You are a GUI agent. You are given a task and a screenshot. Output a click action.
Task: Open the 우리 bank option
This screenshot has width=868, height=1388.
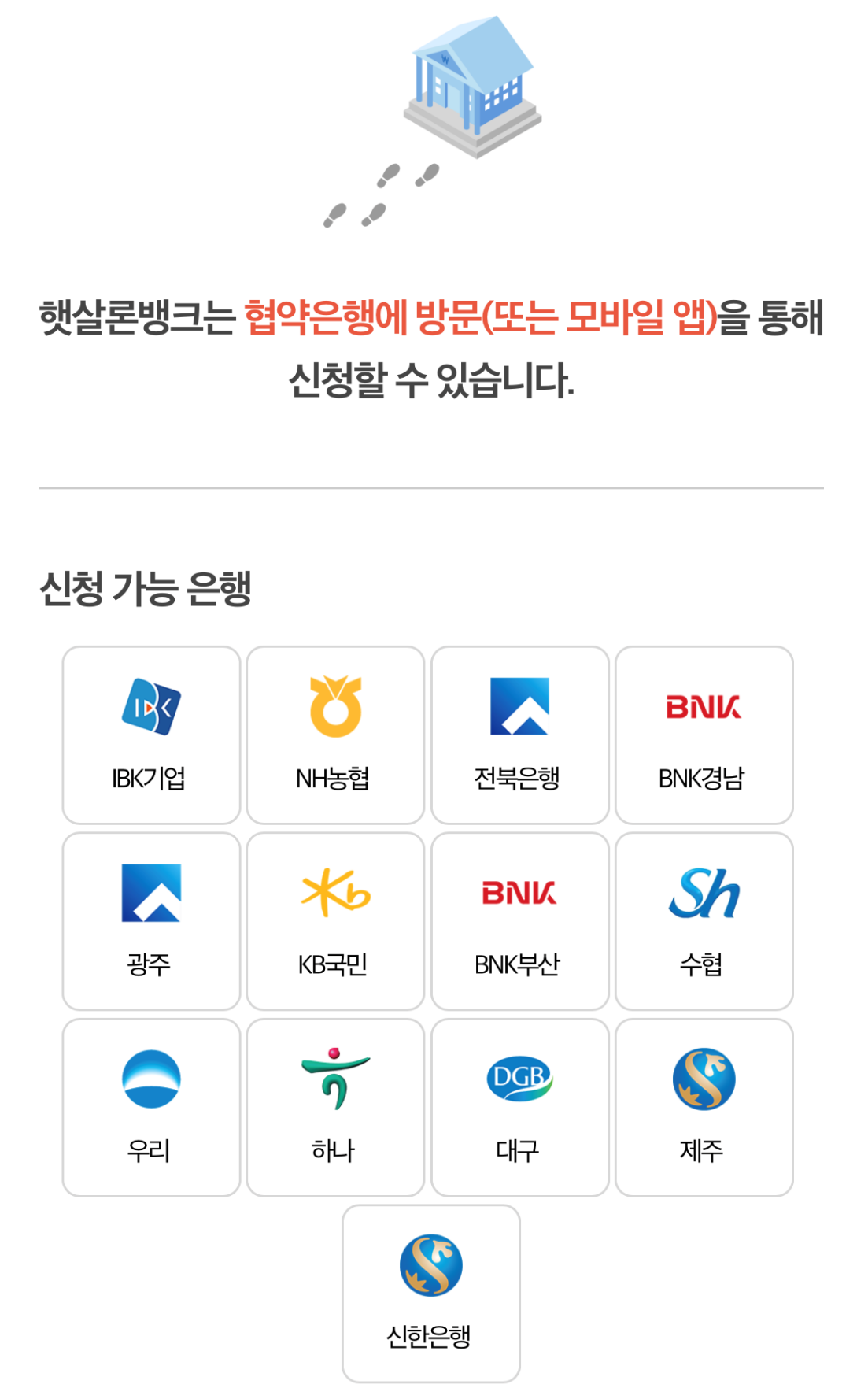[x=151, y=1107]
